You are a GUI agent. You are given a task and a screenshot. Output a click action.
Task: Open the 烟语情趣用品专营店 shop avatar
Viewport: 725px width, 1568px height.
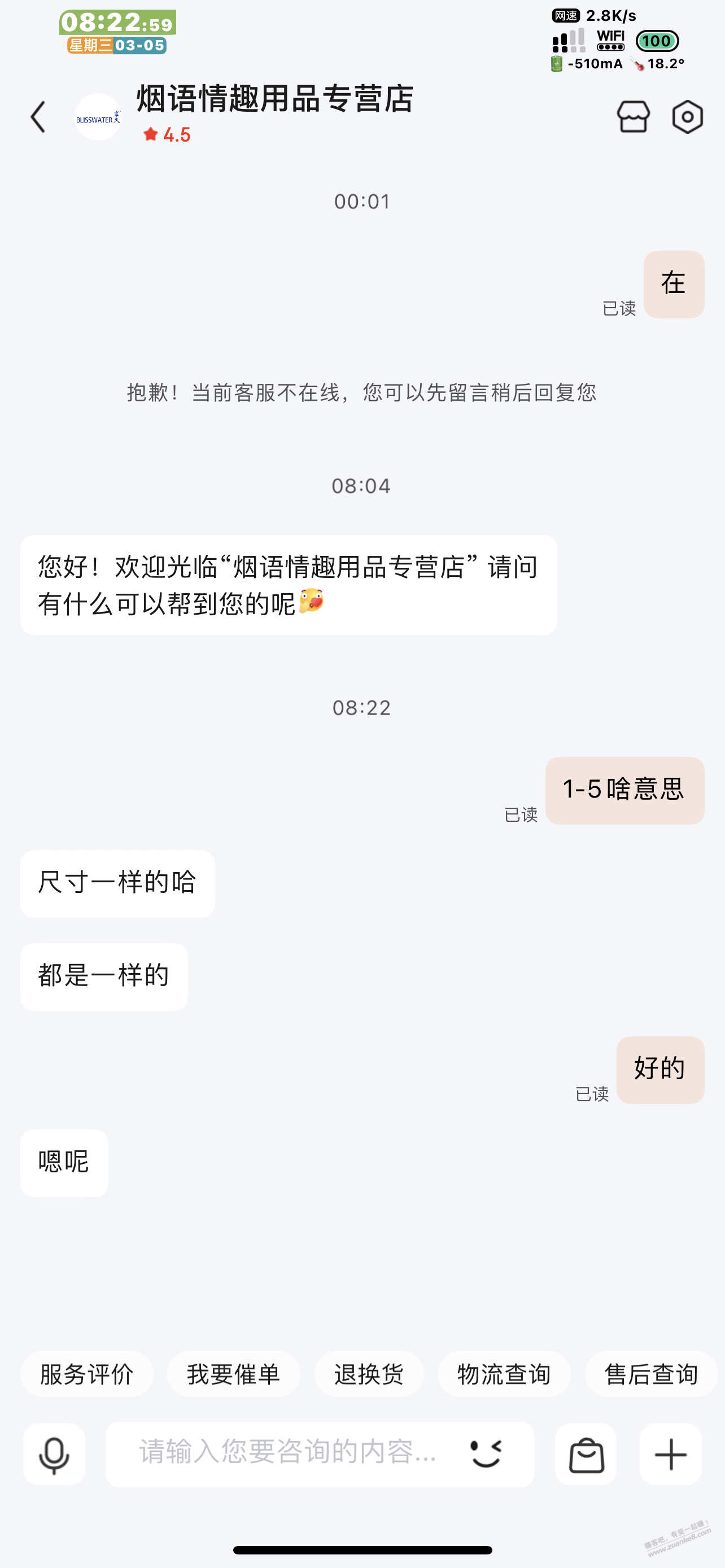(98, 117)
